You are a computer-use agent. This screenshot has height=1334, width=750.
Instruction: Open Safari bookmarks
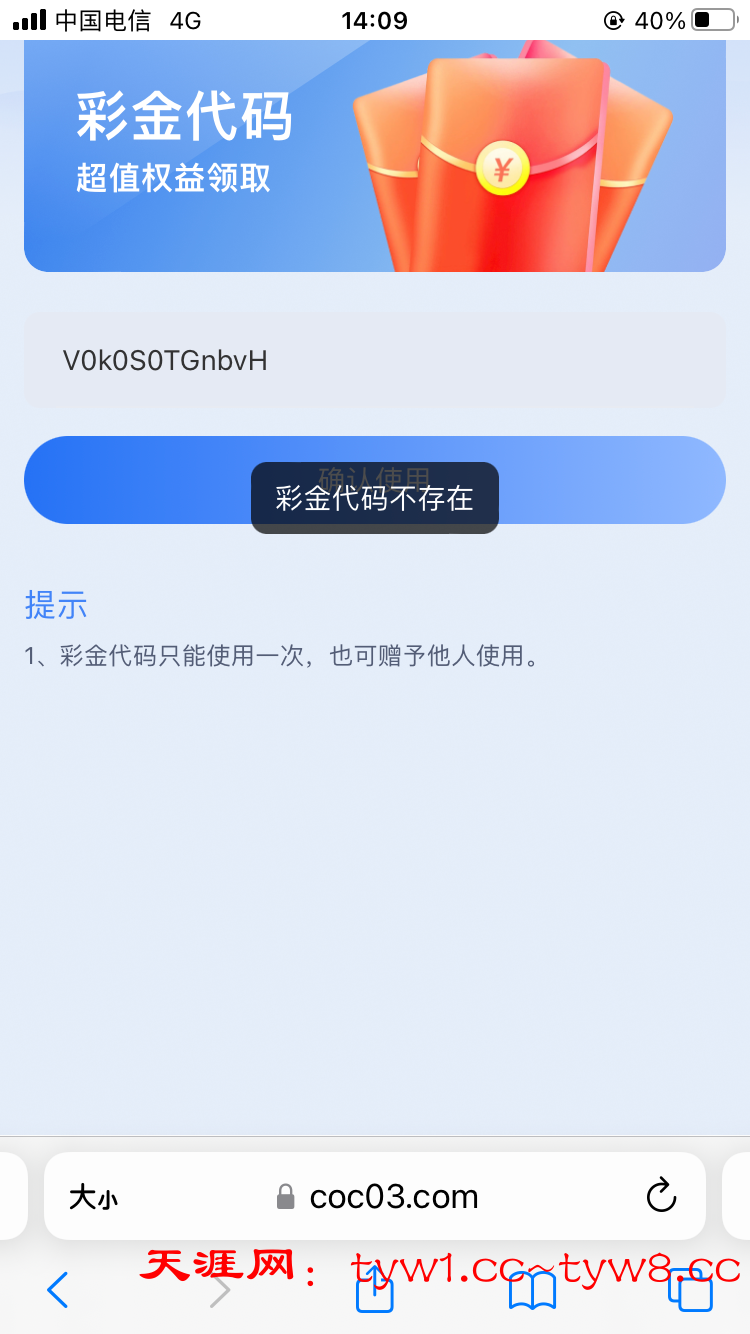coord(532,1291)
